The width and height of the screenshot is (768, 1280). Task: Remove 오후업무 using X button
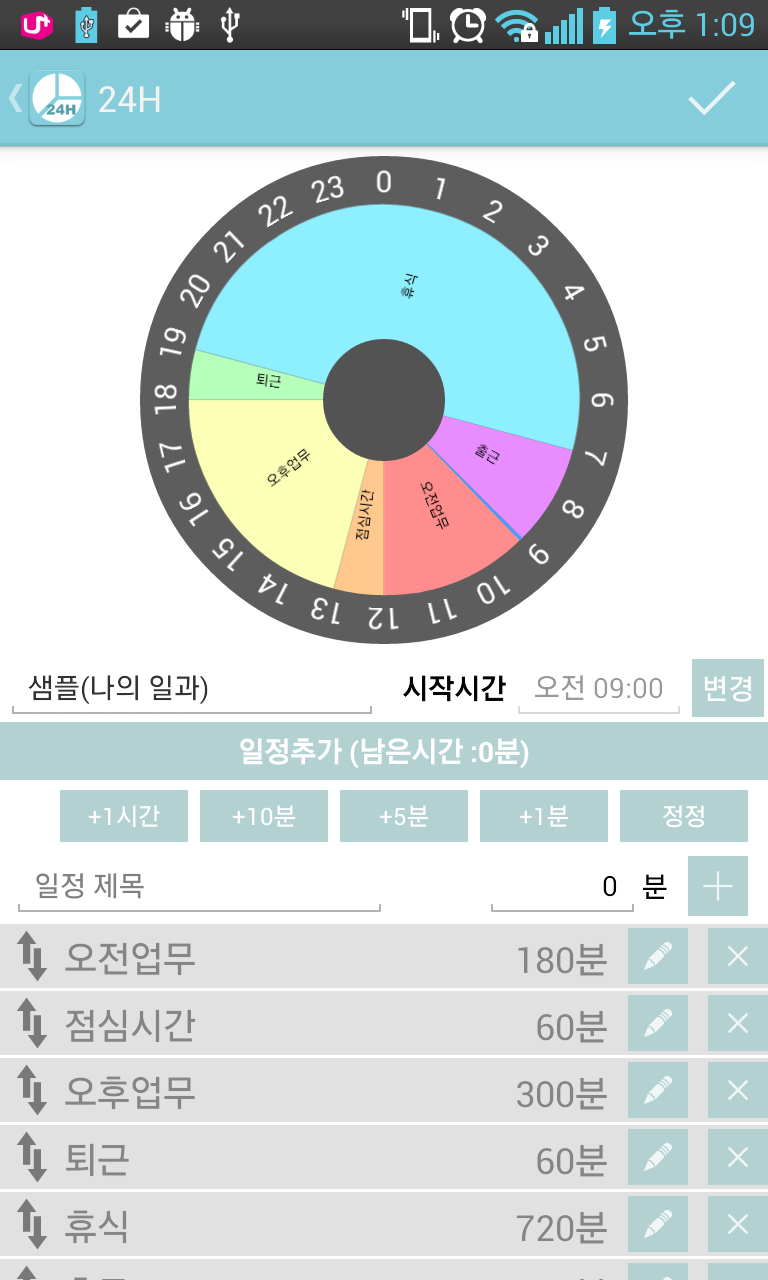click(x=737, y=1090)
